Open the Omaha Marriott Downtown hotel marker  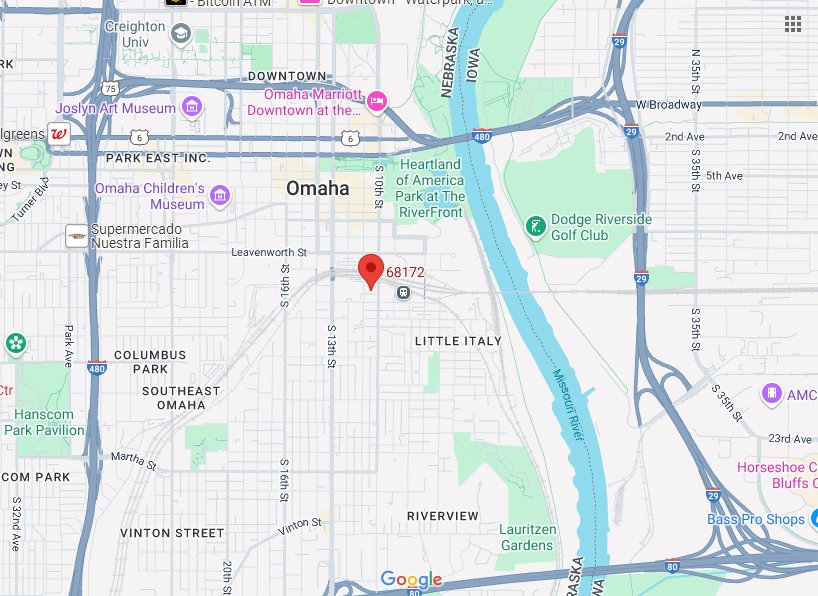pos(377,100)
